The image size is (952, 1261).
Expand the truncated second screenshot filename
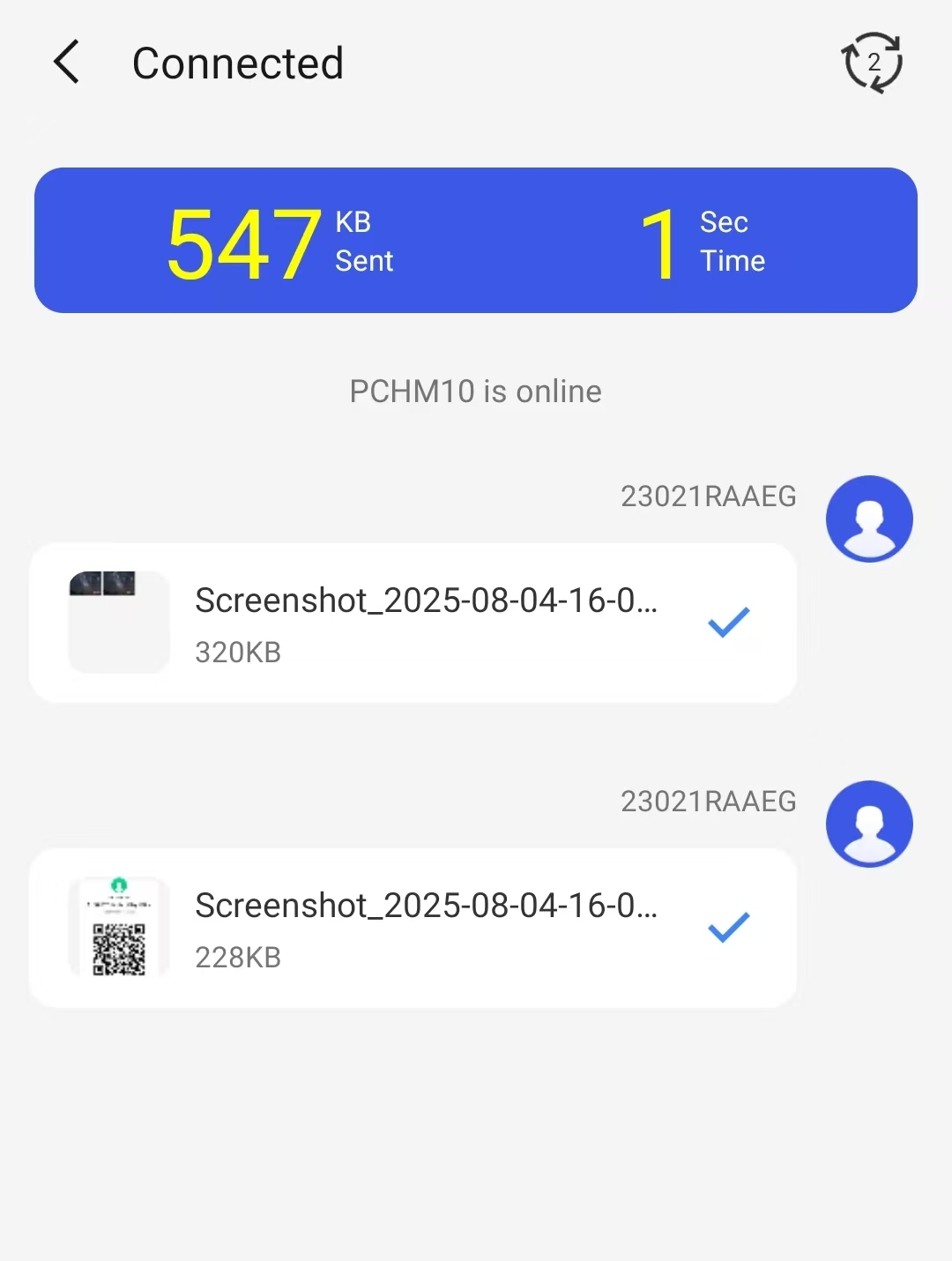426,906
